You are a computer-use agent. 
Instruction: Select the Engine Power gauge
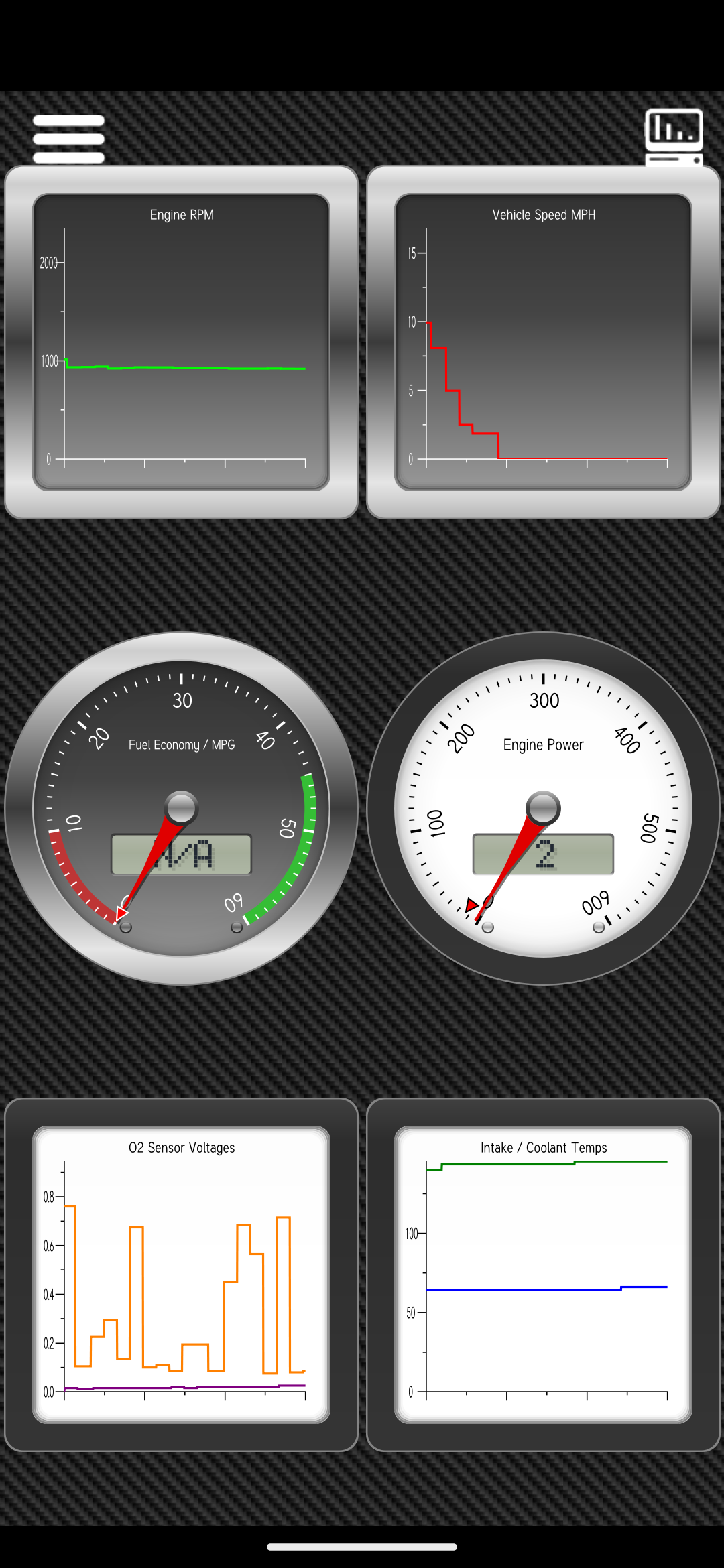543,807
